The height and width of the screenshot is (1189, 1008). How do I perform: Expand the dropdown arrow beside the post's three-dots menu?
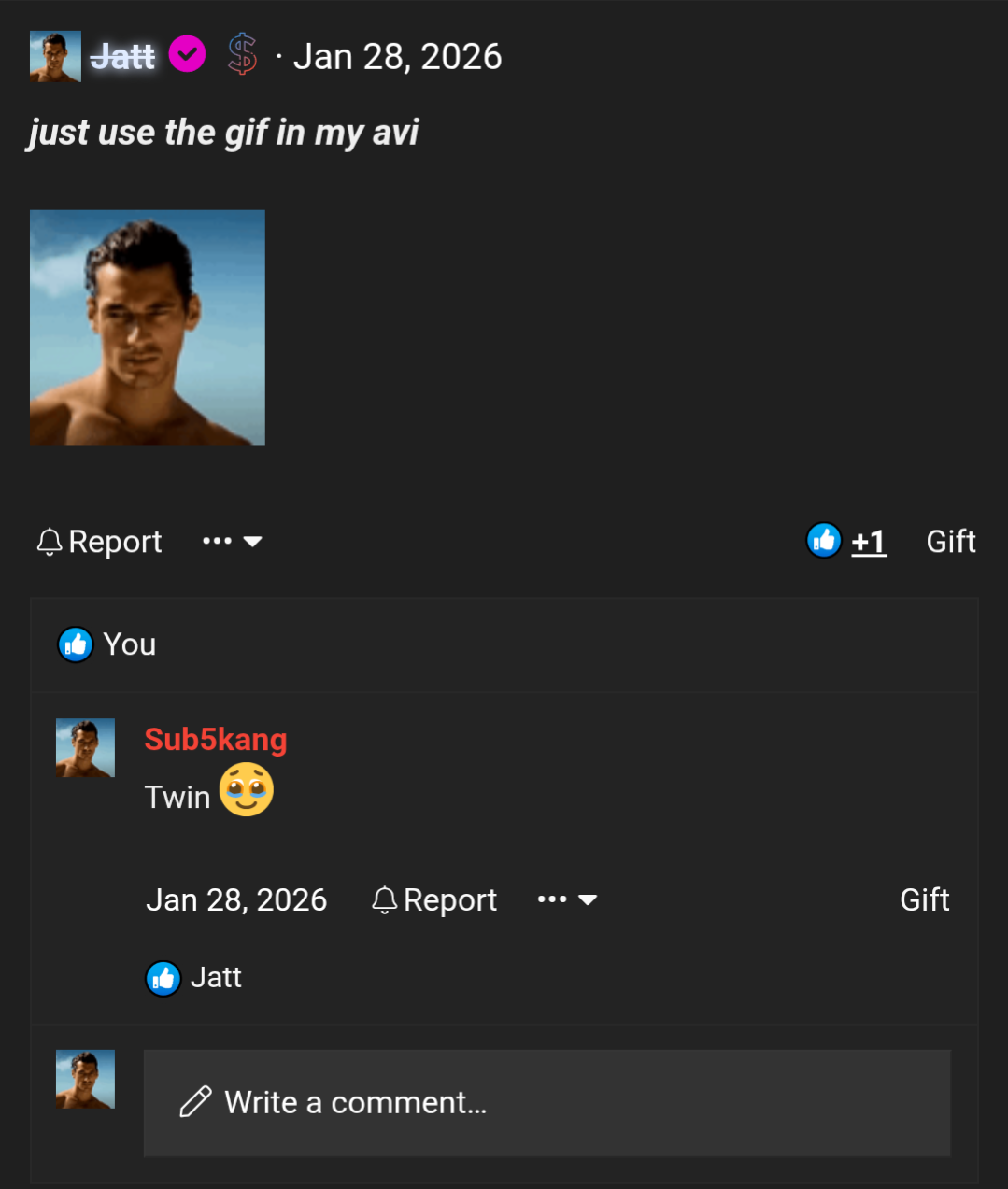(254, 541)
